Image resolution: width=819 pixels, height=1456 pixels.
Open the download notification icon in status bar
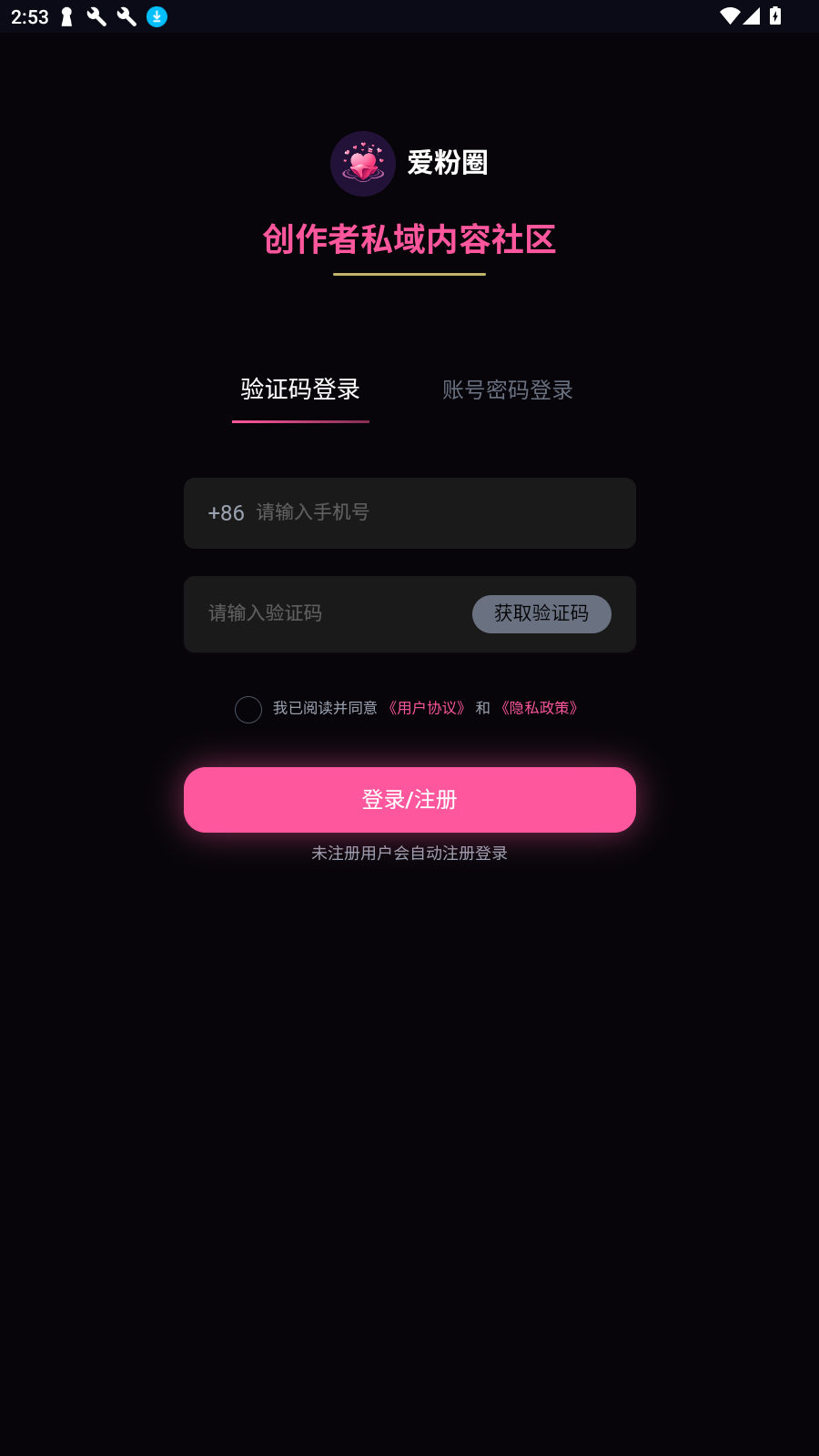tap(157, 16)
